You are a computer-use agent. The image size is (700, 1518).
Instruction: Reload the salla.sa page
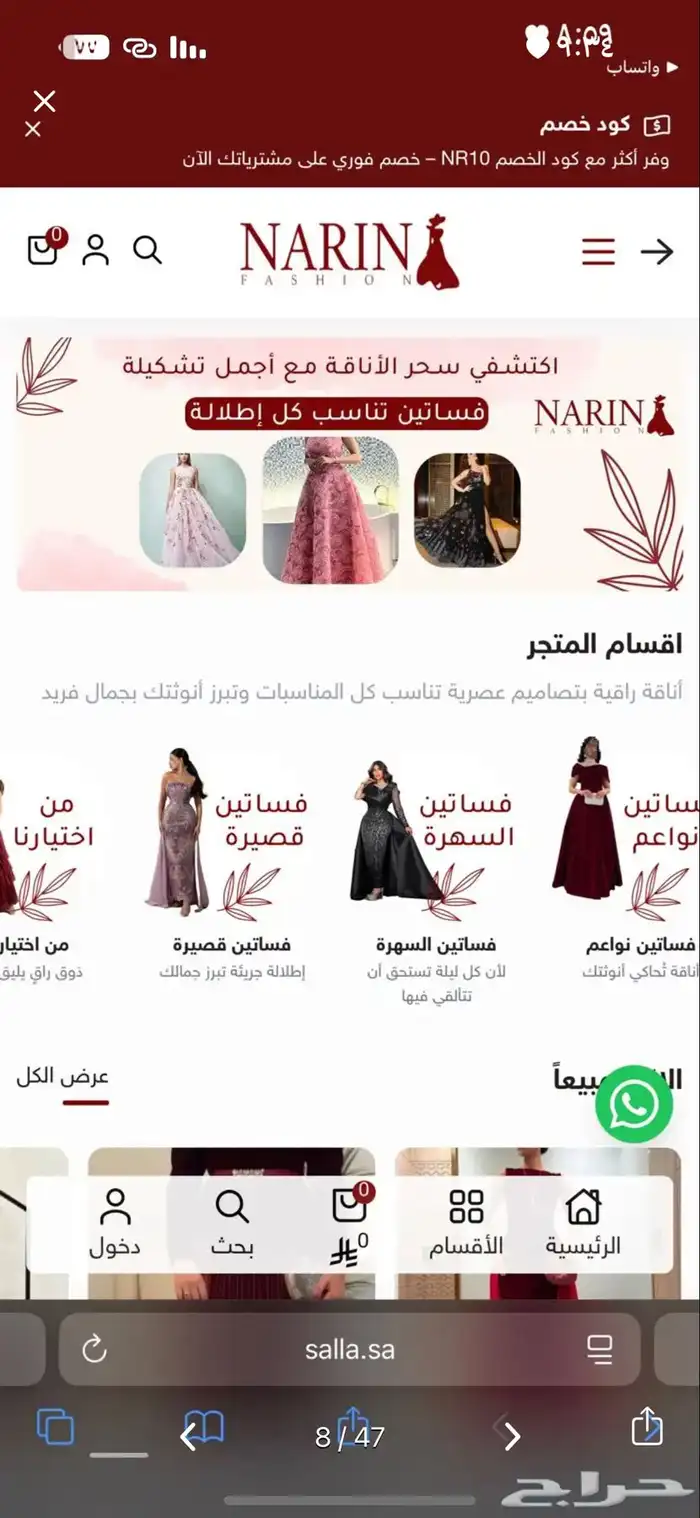94,1350
